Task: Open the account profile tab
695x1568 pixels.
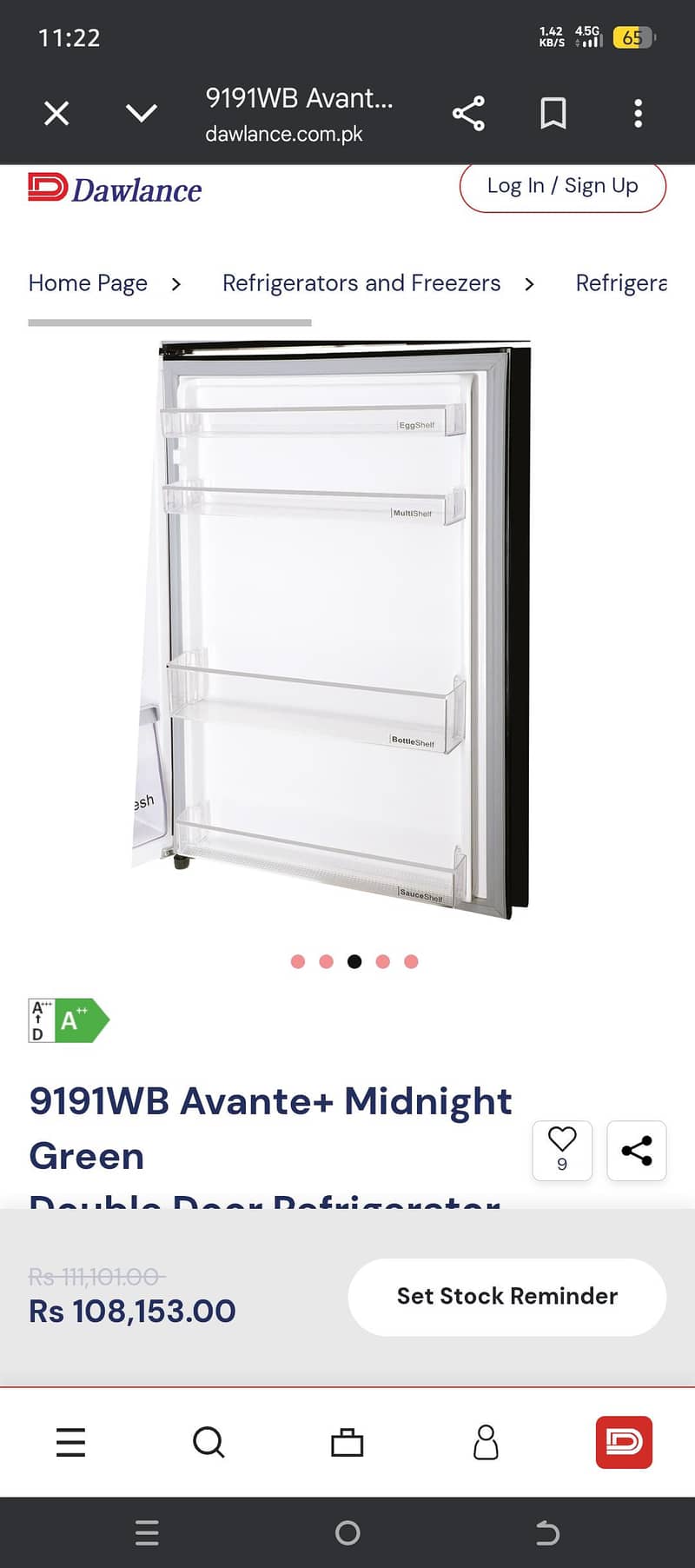Action: [x=486, y=1443]
